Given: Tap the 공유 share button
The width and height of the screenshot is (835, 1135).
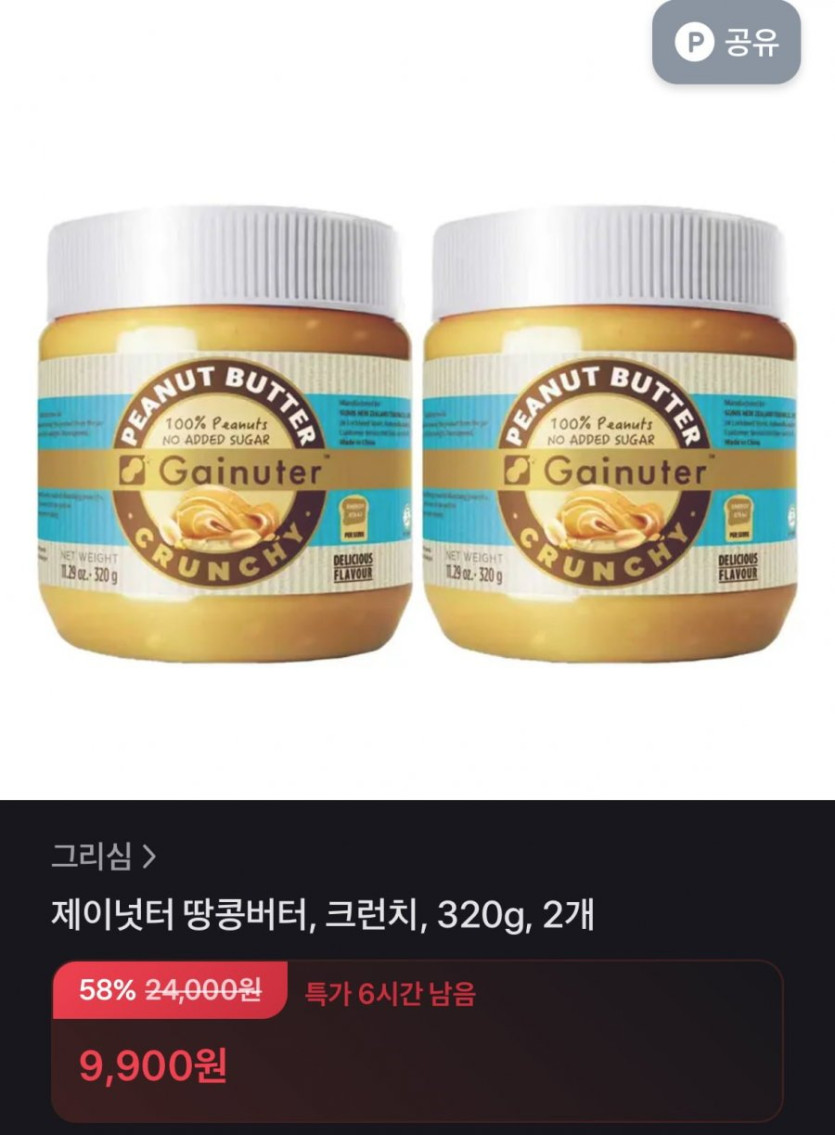Looking at the screenshot, I should coord(727,42).
